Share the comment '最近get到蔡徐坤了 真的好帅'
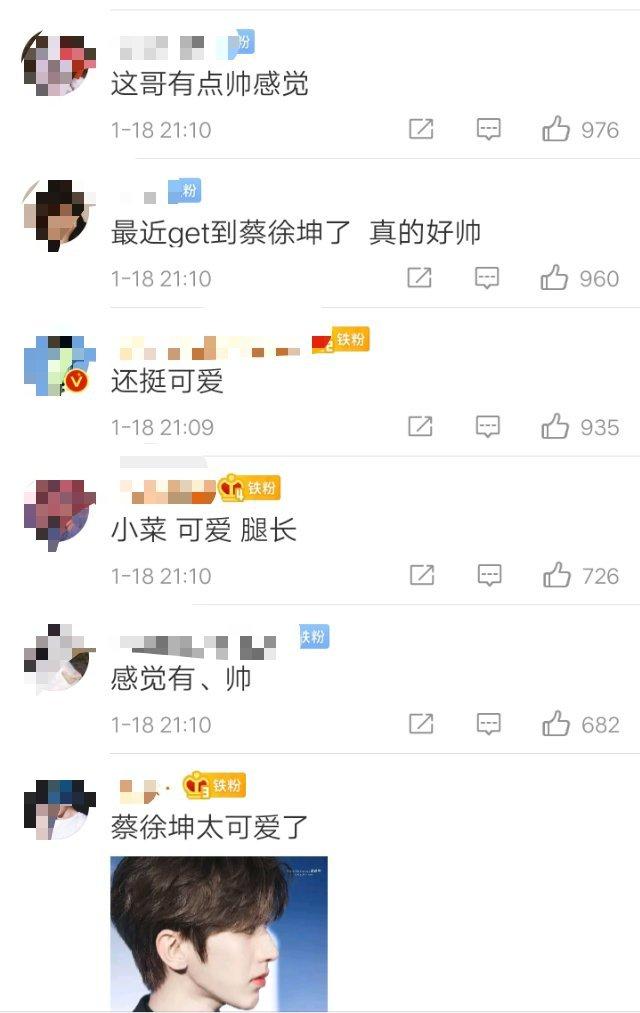Viewport: 640px width, 1013px height. click(421, 278)
